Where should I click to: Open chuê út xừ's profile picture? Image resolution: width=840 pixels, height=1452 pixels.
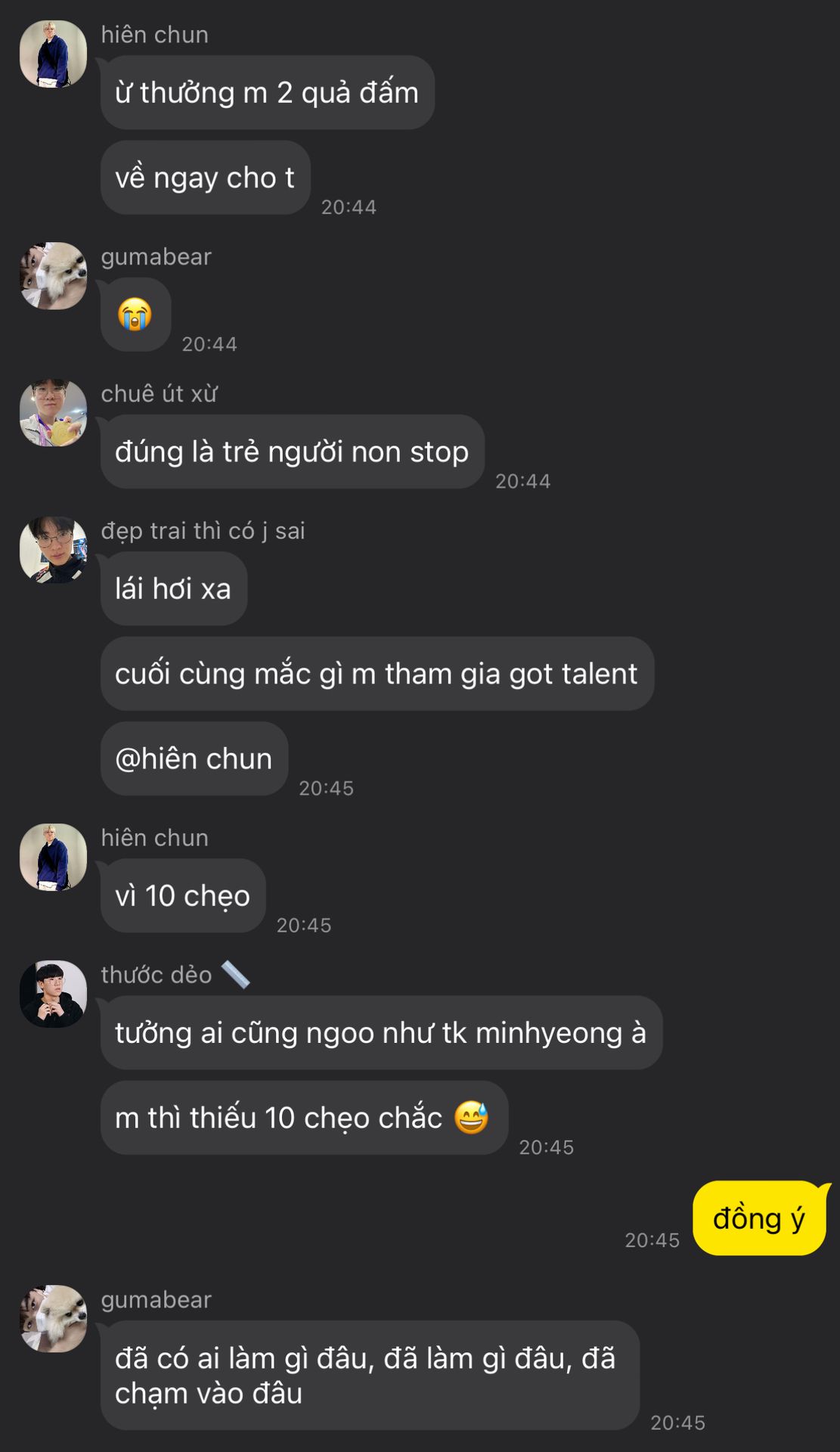click(53, 413)
